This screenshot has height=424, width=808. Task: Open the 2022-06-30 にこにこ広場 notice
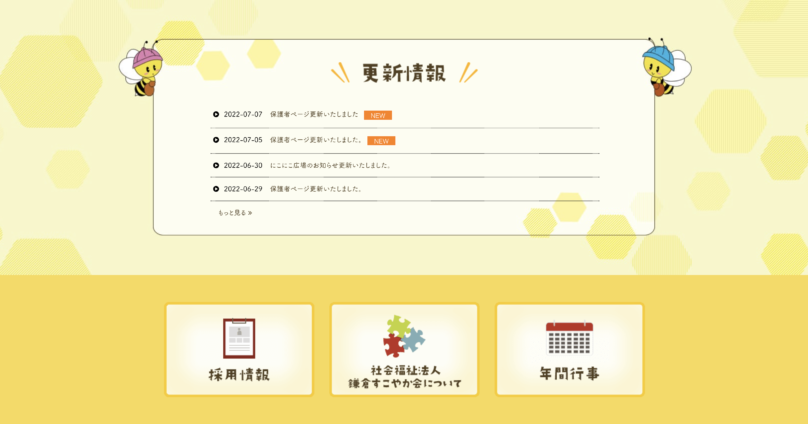(x=330, y=165)
